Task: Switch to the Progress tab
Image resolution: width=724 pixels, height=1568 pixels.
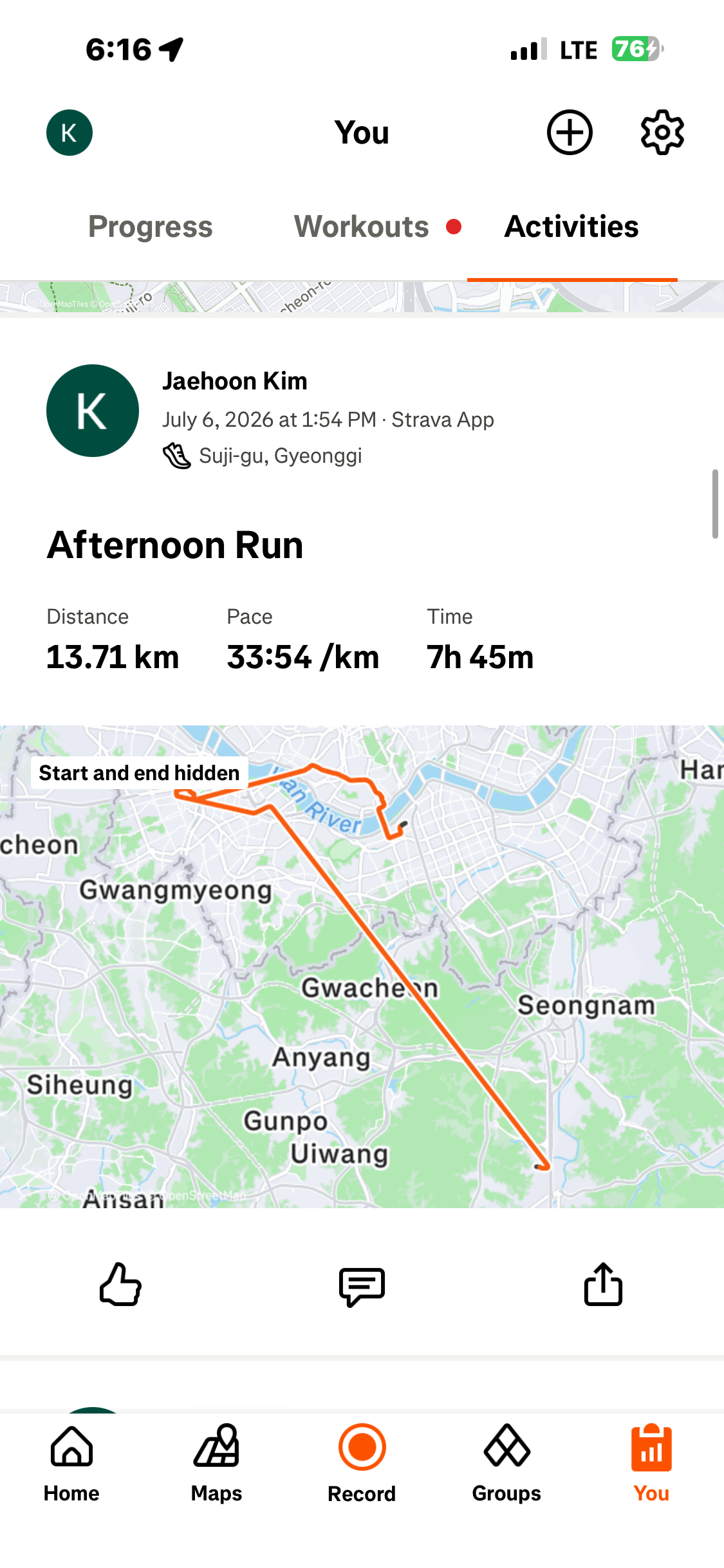Action: pyautogui.click(x=151, y=227)
